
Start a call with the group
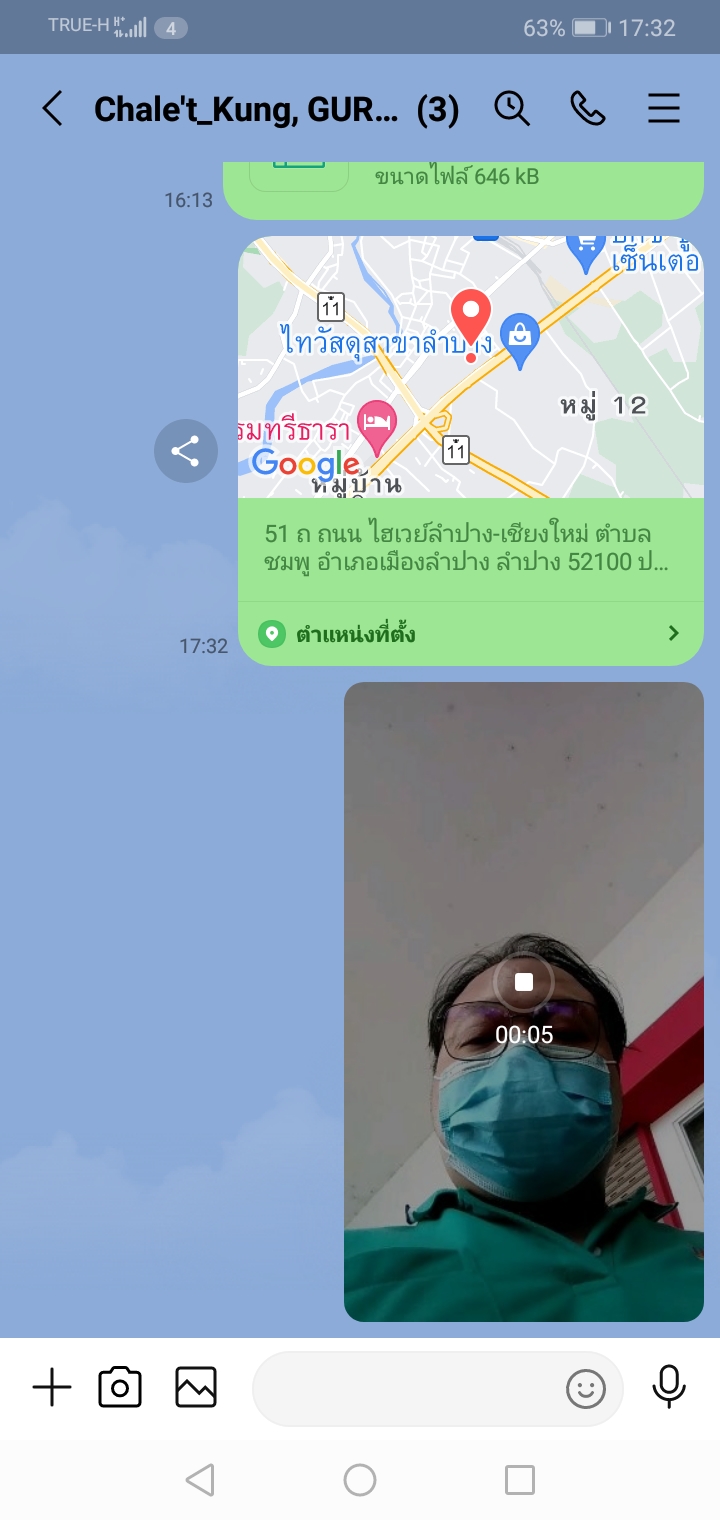pyautogui.click(x=588, y=108)
